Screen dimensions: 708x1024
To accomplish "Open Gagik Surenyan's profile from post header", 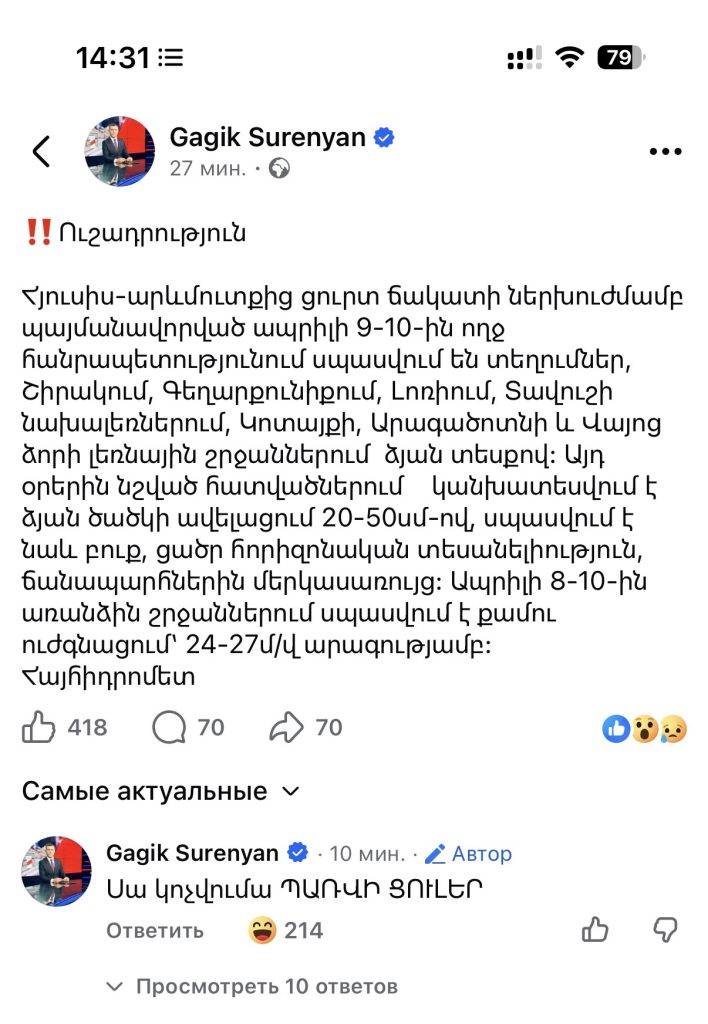I will click(x=266, y=137).
